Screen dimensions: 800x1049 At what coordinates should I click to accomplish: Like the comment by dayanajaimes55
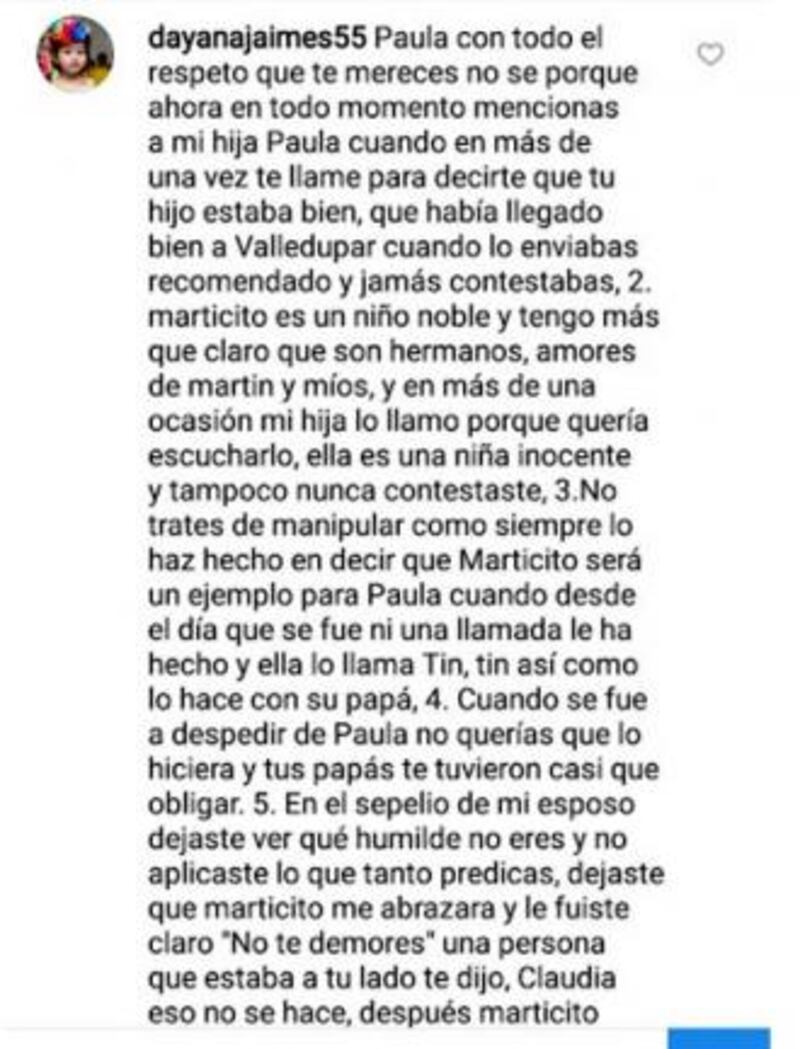pyautogui.click(x=710, y=55)
